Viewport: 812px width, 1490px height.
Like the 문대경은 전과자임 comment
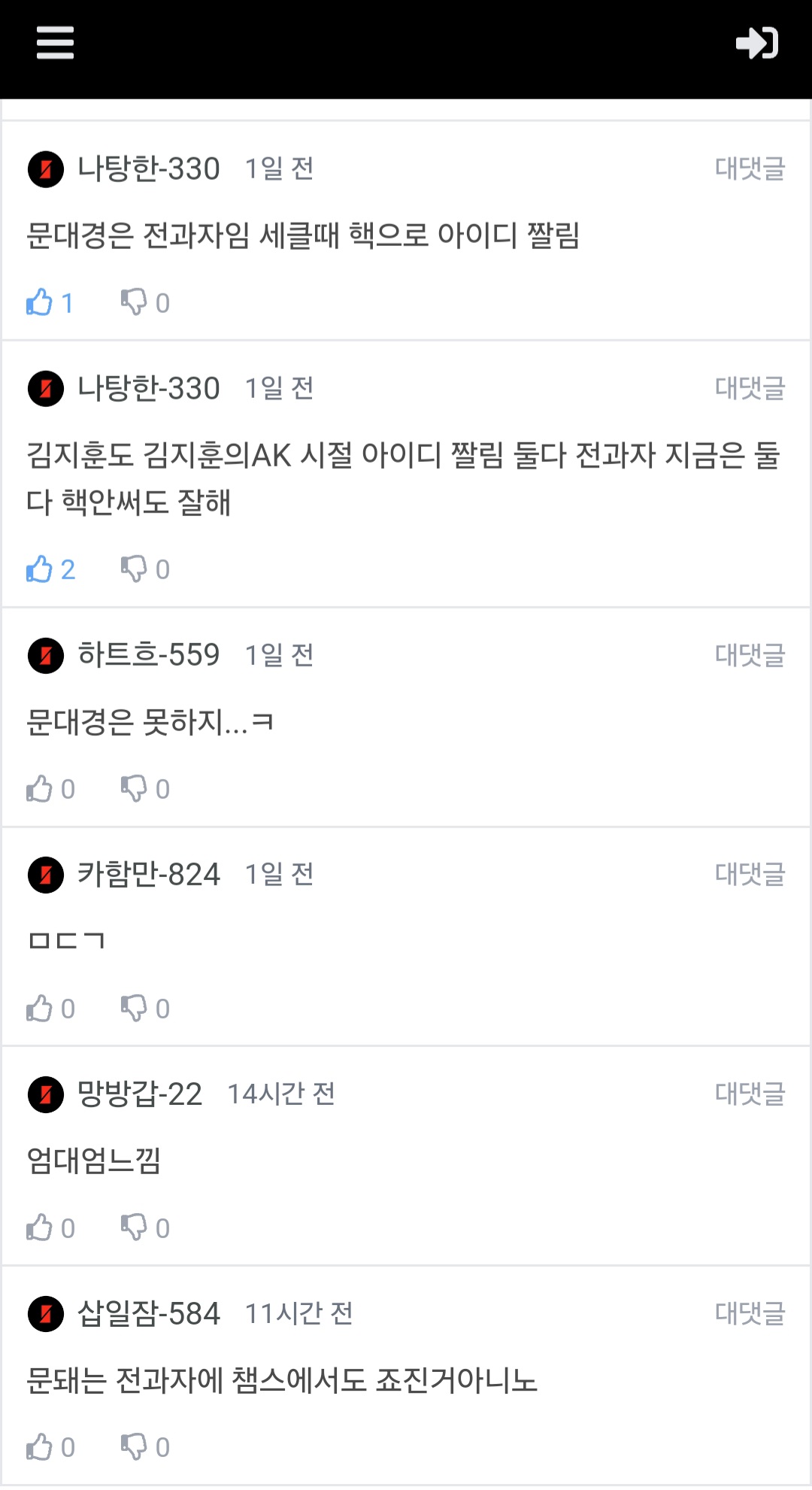[x=40, y=302]
